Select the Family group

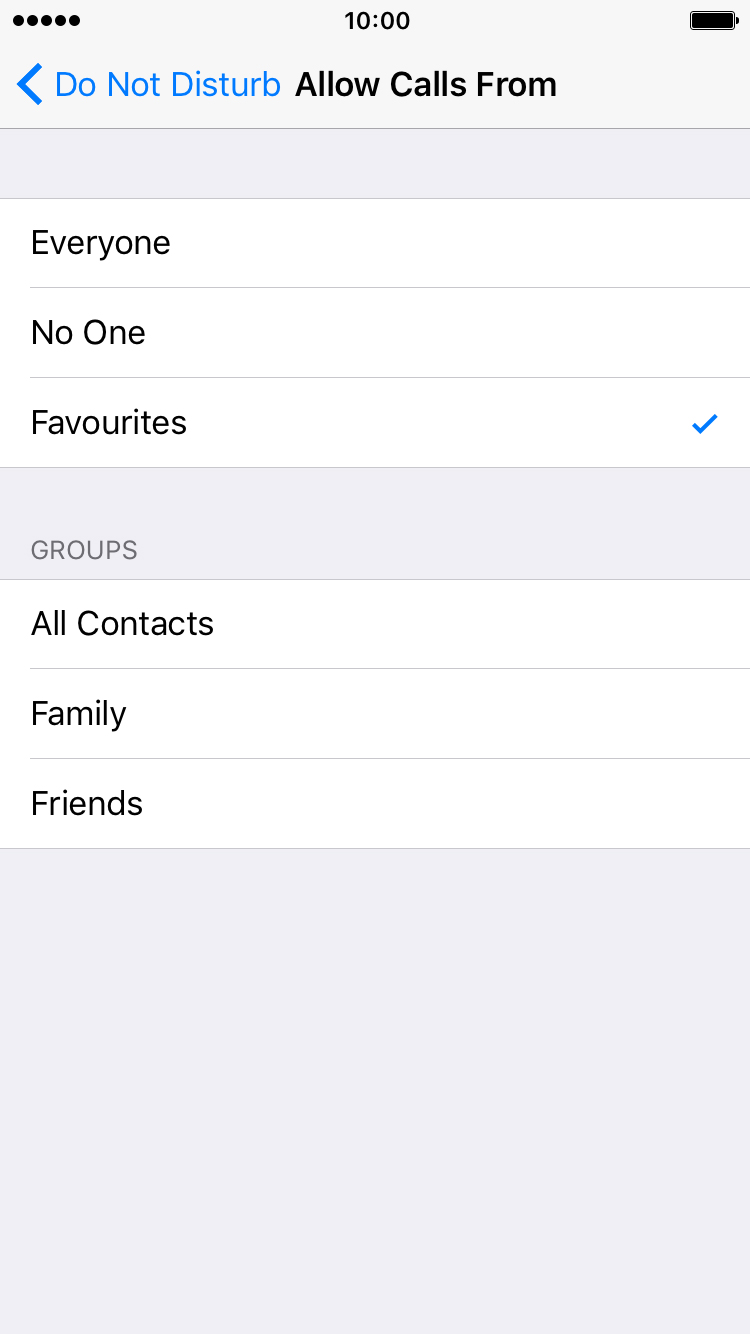pyautogui.click(x=375, y=714)
